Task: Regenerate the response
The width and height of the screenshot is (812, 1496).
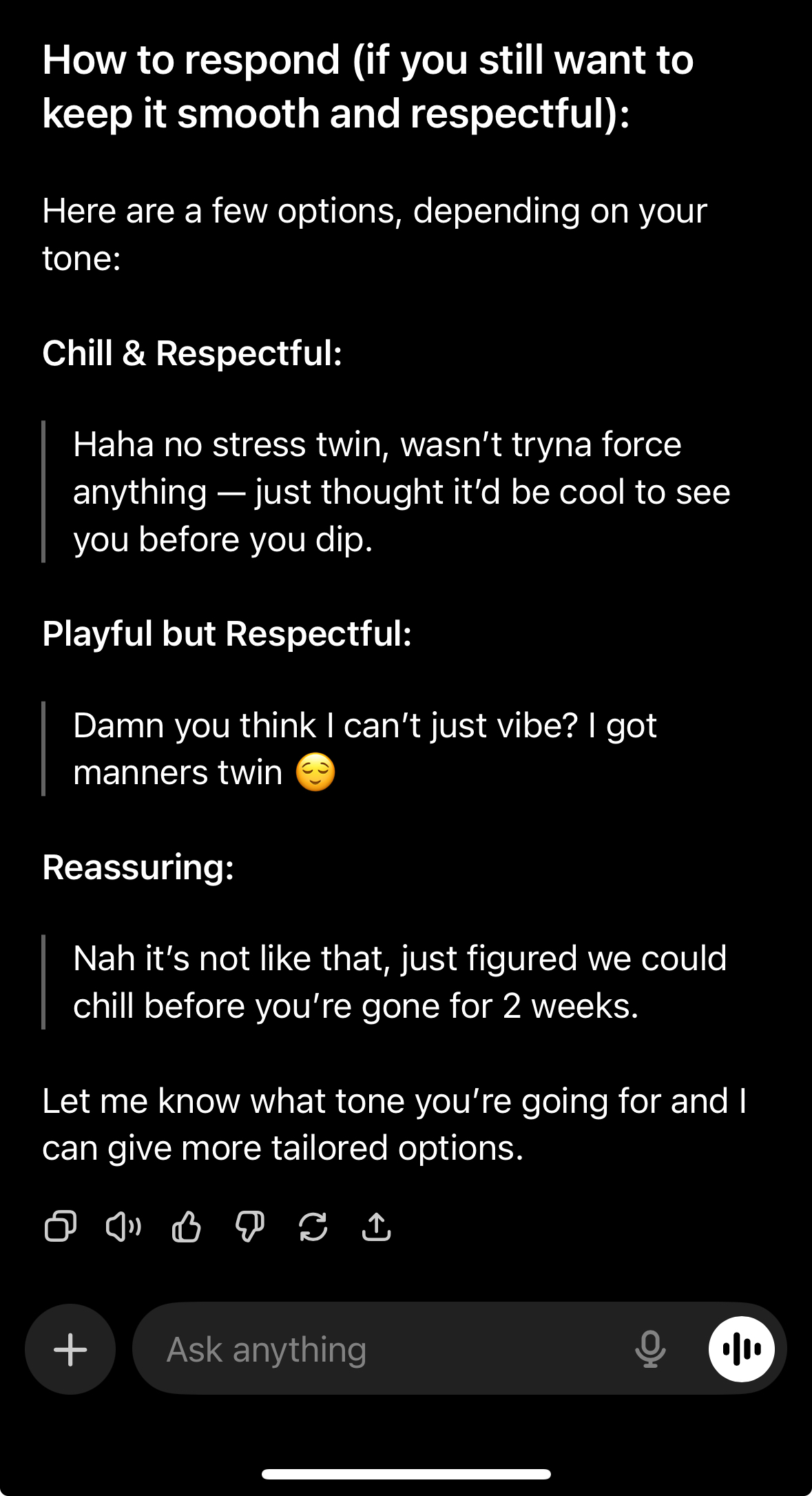Action: coord(313,1227)
